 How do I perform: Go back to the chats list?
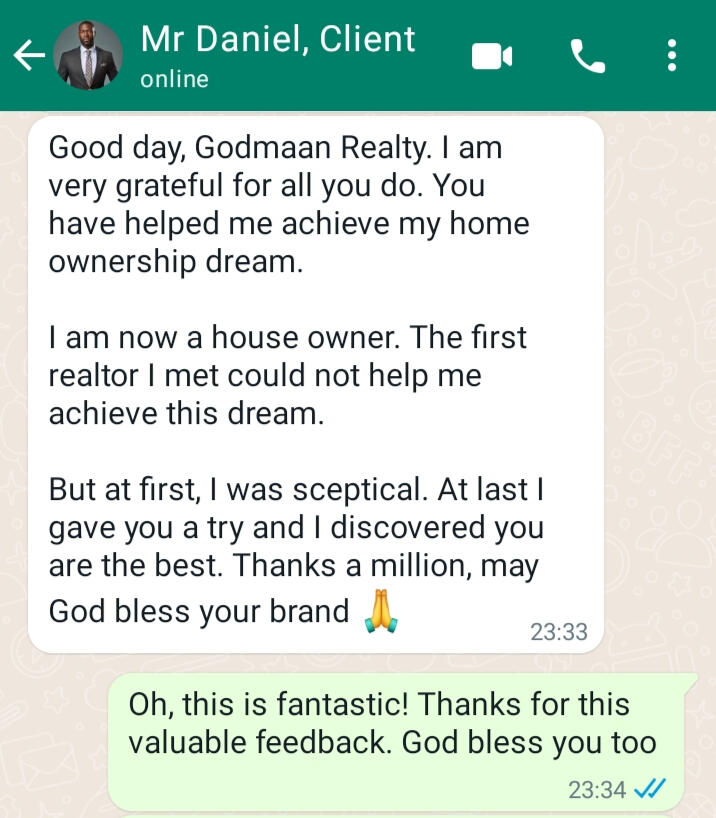coord(28,56)
